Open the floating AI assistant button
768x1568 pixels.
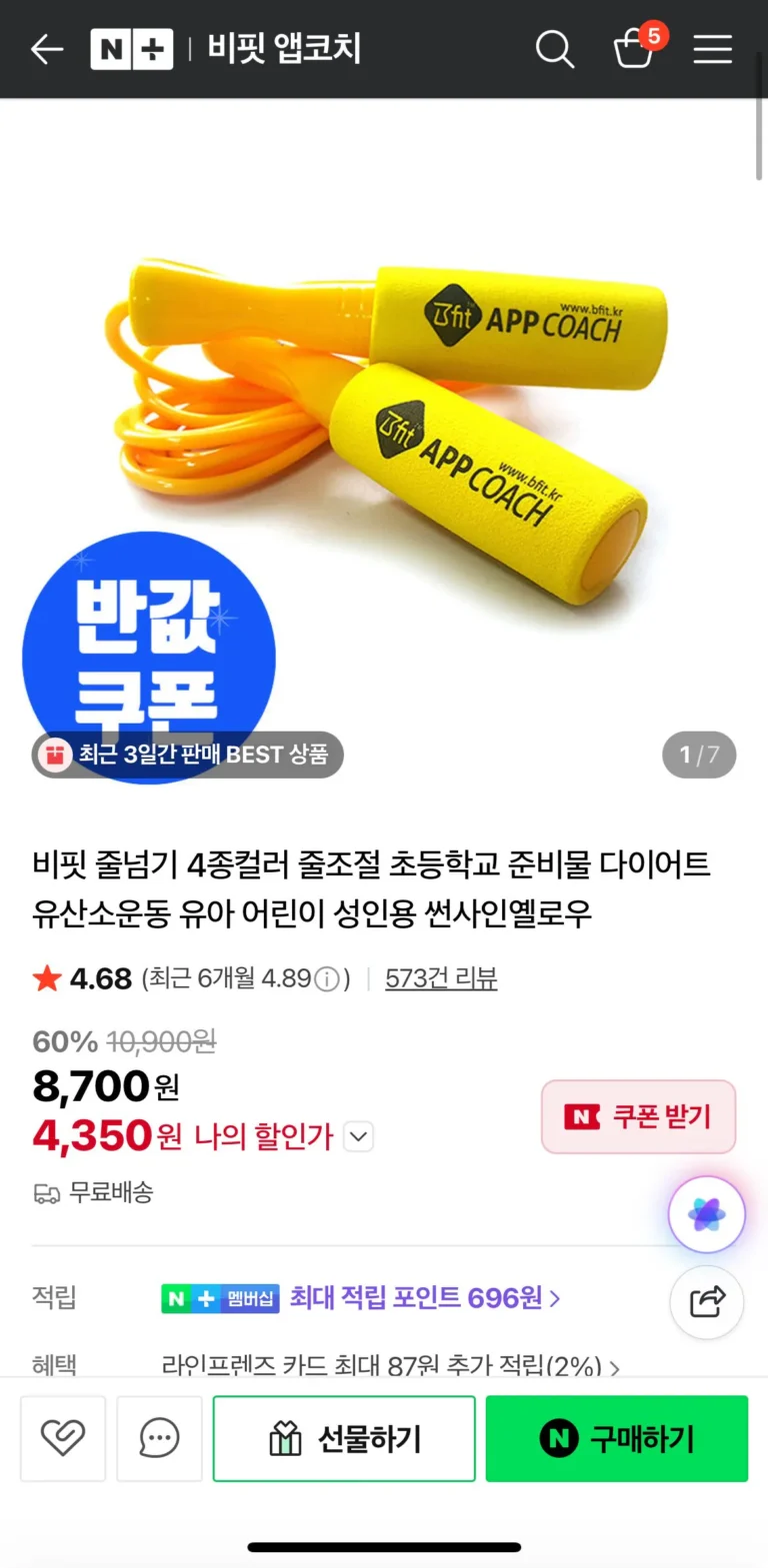[x=706, y=1214]
